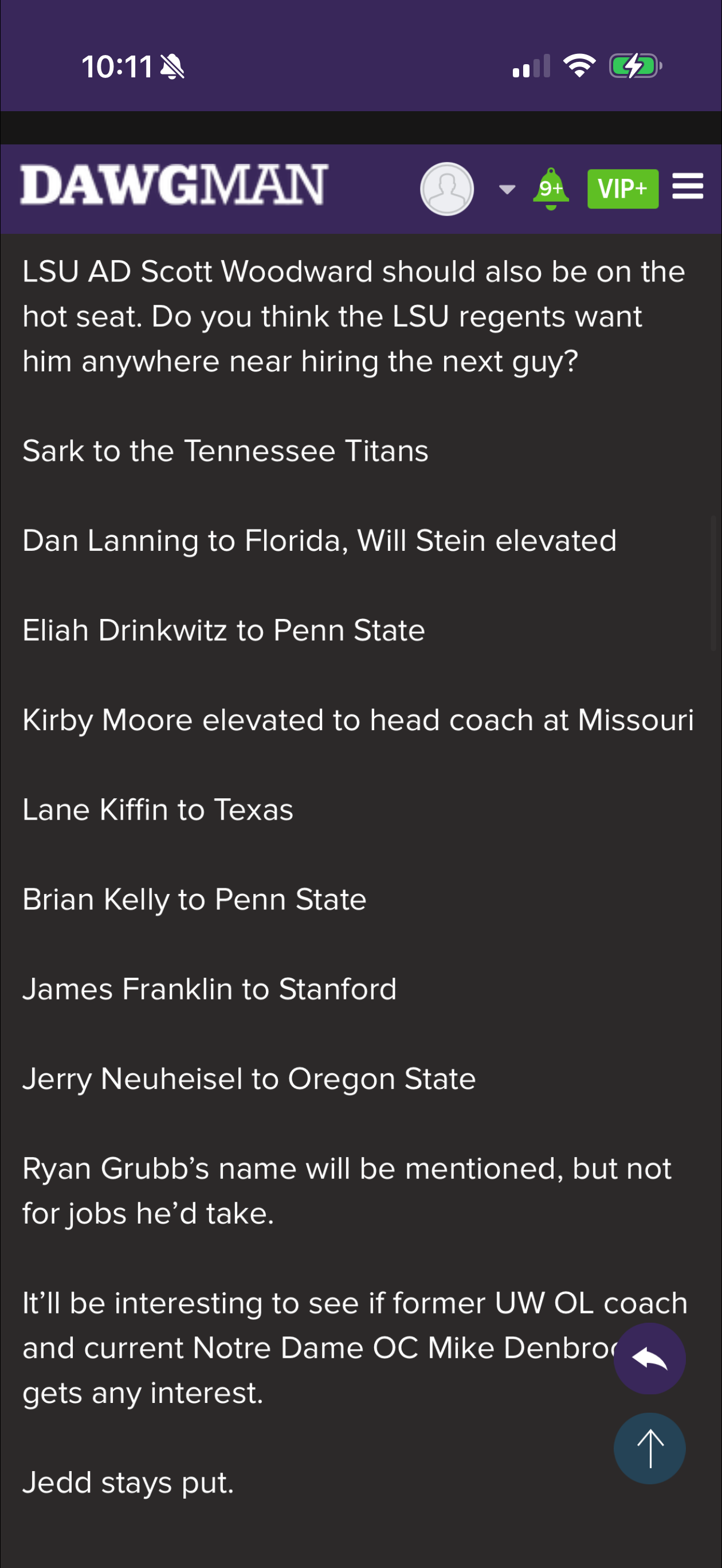Go to the Dawgman home logo

[174, 185]
